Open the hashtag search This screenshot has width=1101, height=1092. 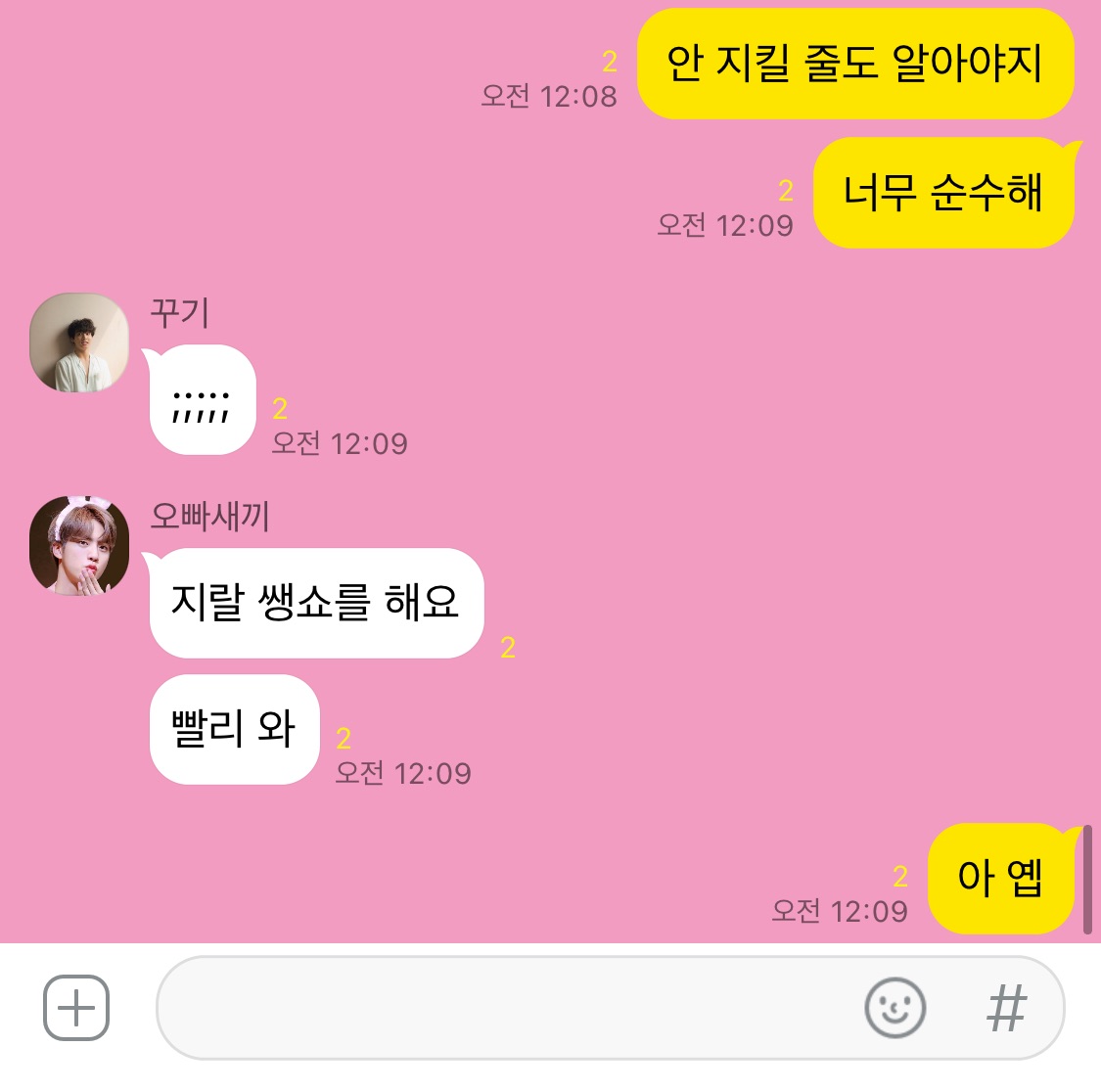1006,1008
